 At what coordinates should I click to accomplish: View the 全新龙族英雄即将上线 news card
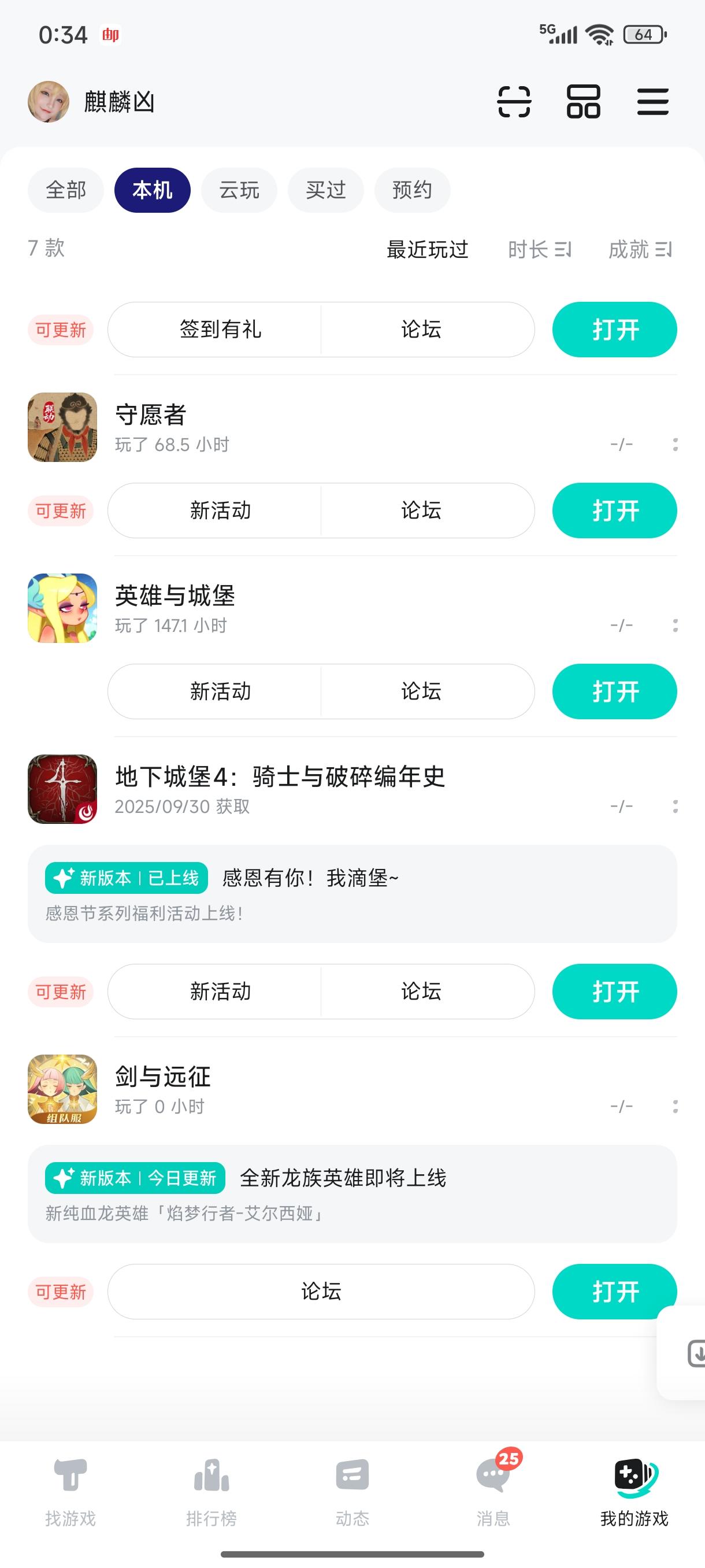point(352,1194)
